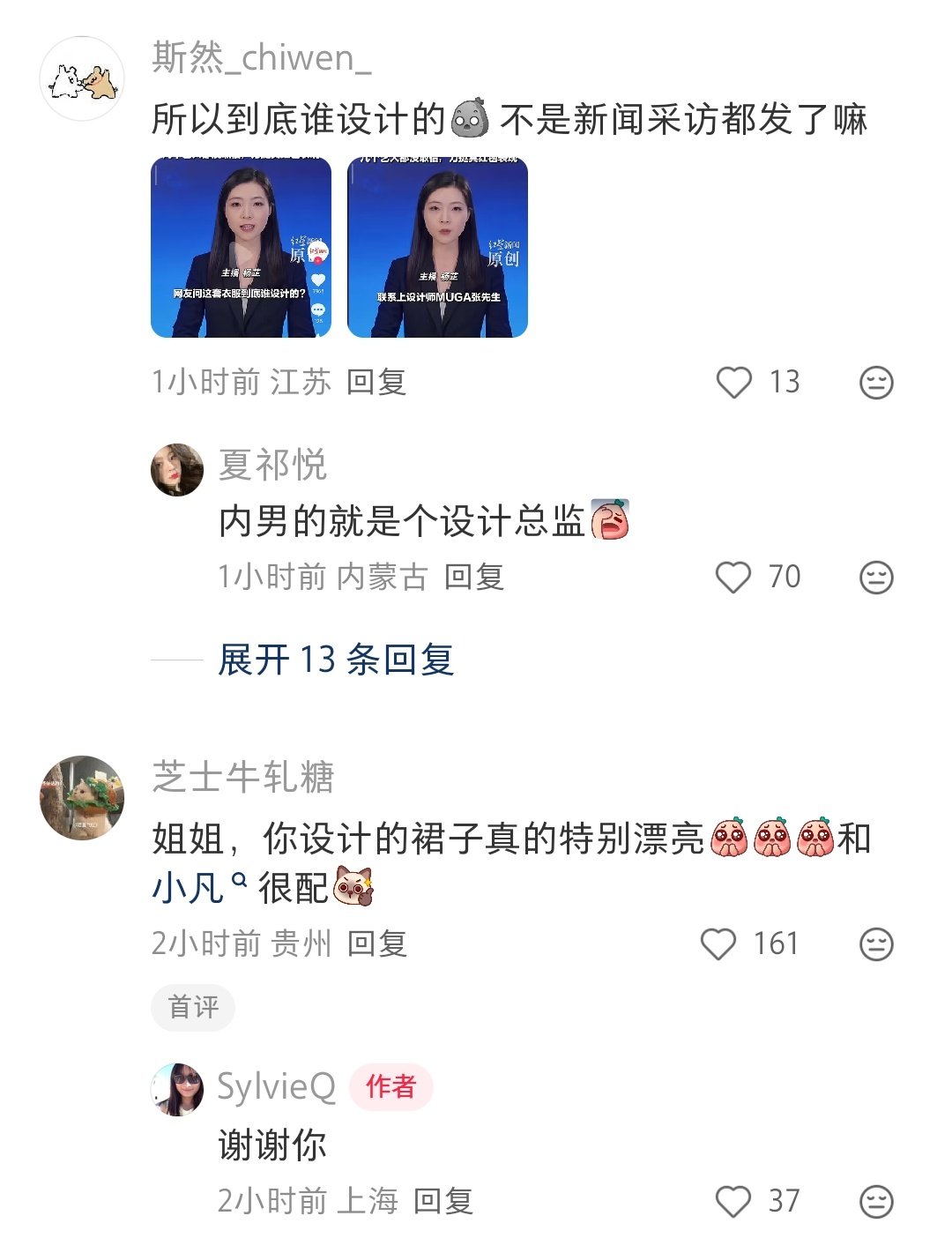This screenshot has width=952, height=1238.
Task: Reply to 夏祁悦's comment
Action: (x=474, y=577)
